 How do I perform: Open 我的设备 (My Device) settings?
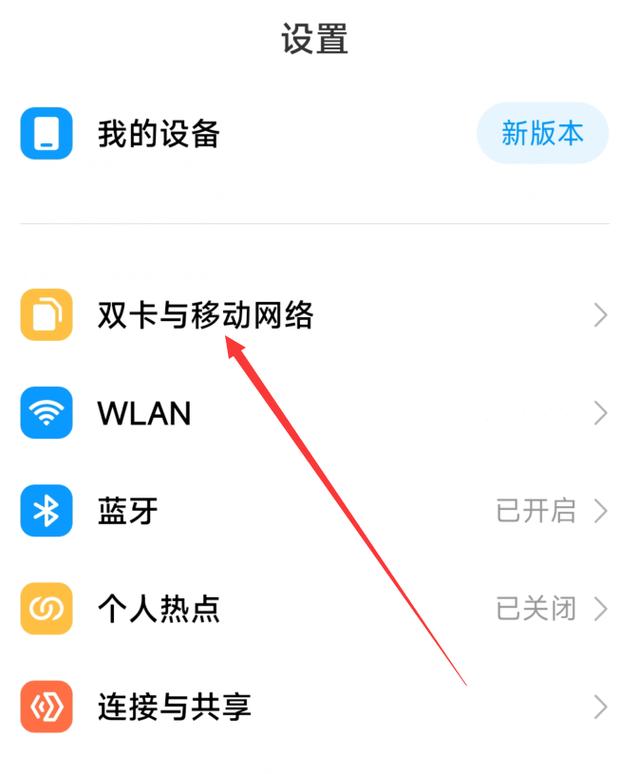[x=158, y=134]
